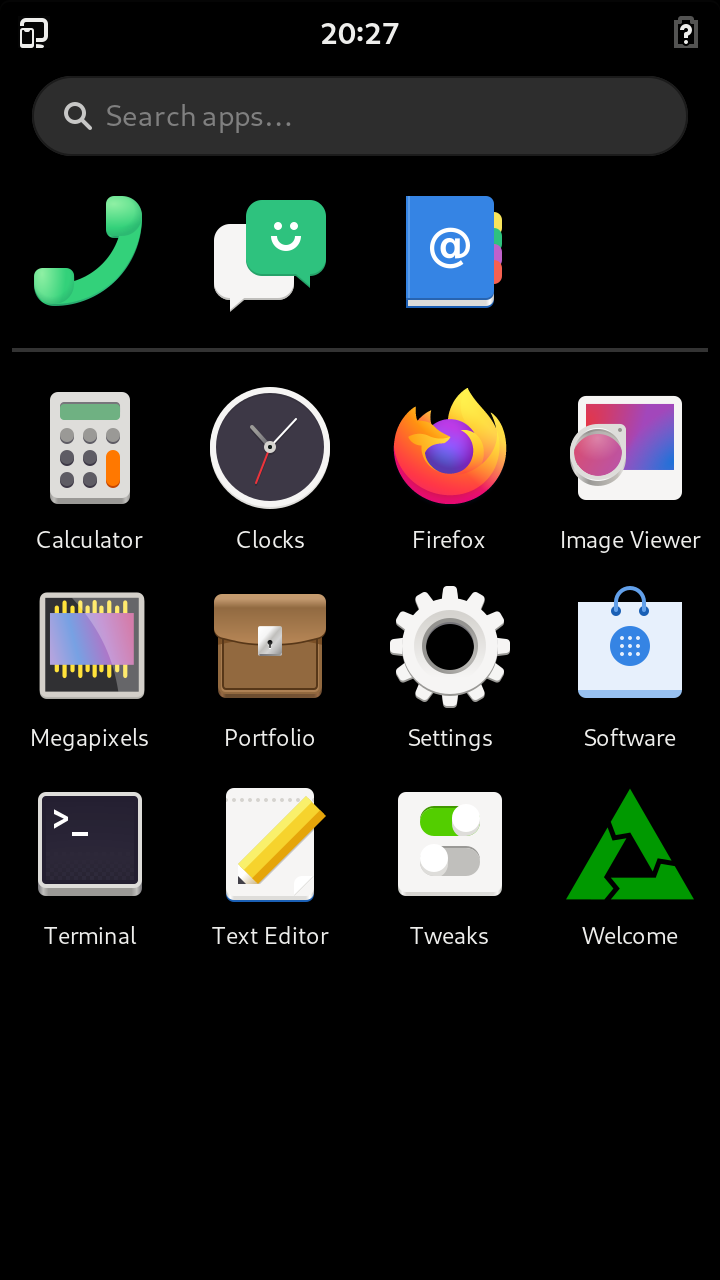Launch the chat messaging app
The width and height of the screenshot is (720, 1280).
270,252
